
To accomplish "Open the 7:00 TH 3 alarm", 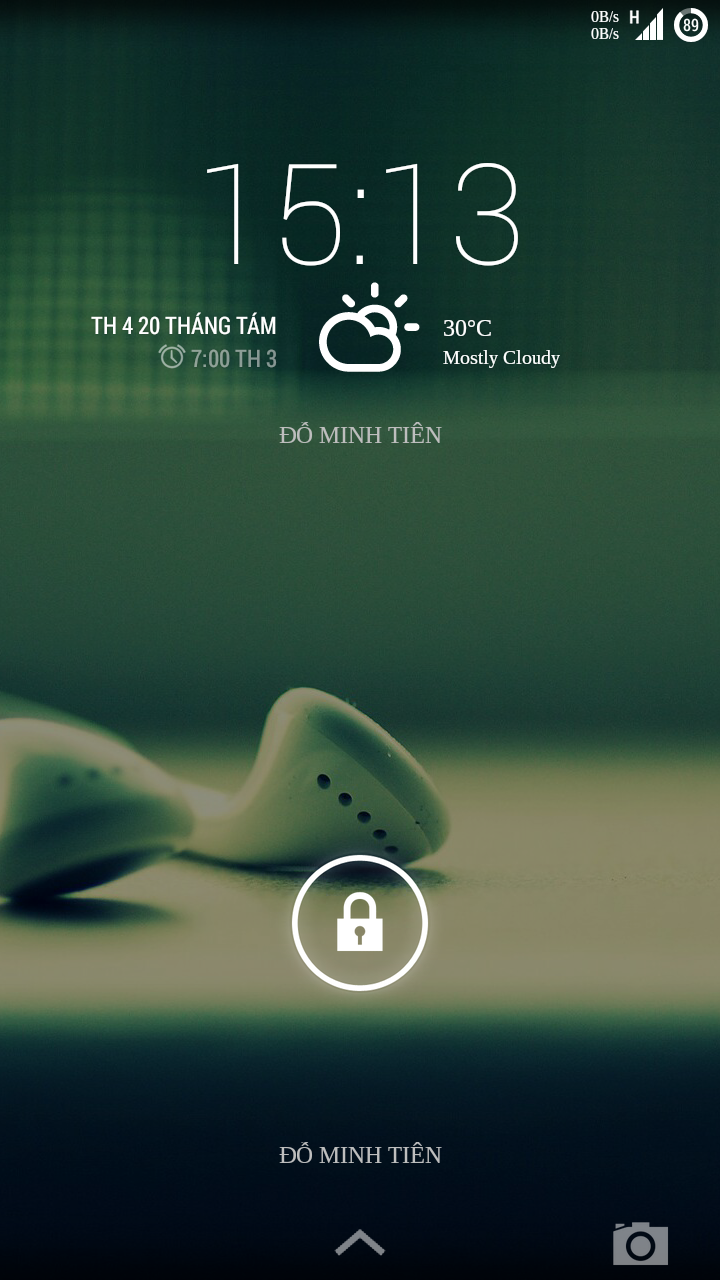I will (x=218, y=357).
